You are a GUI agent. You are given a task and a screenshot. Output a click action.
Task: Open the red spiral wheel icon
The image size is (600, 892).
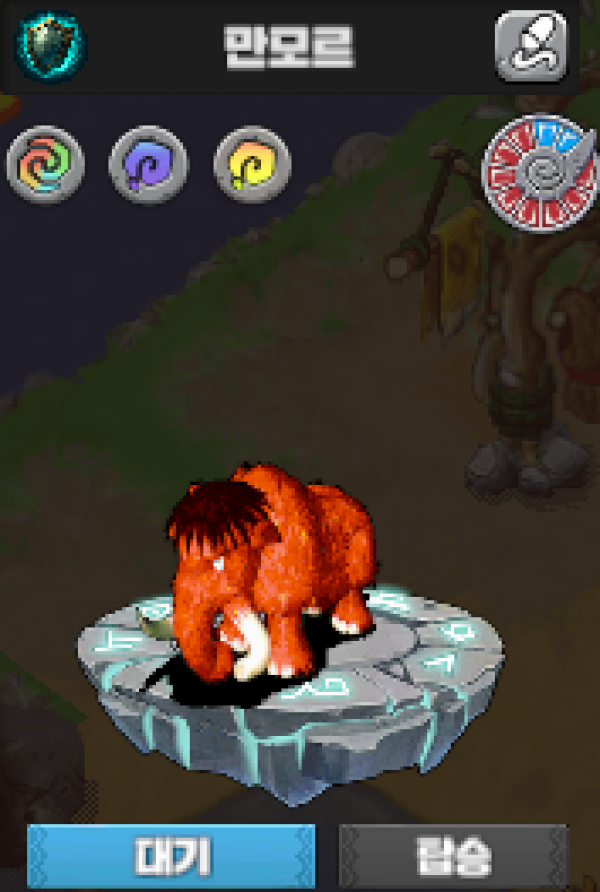click(540, 178)
